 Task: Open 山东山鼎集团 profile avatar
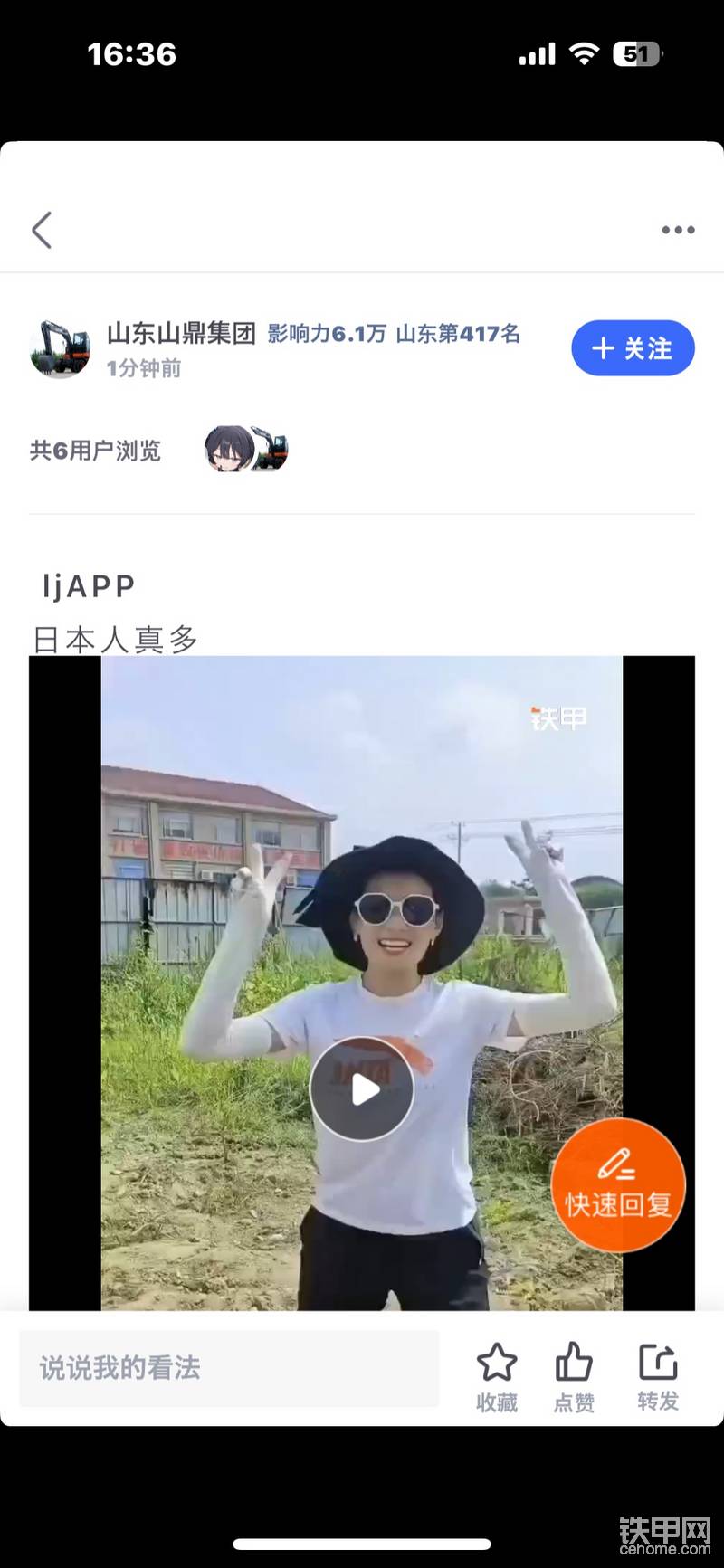(61, 348)
